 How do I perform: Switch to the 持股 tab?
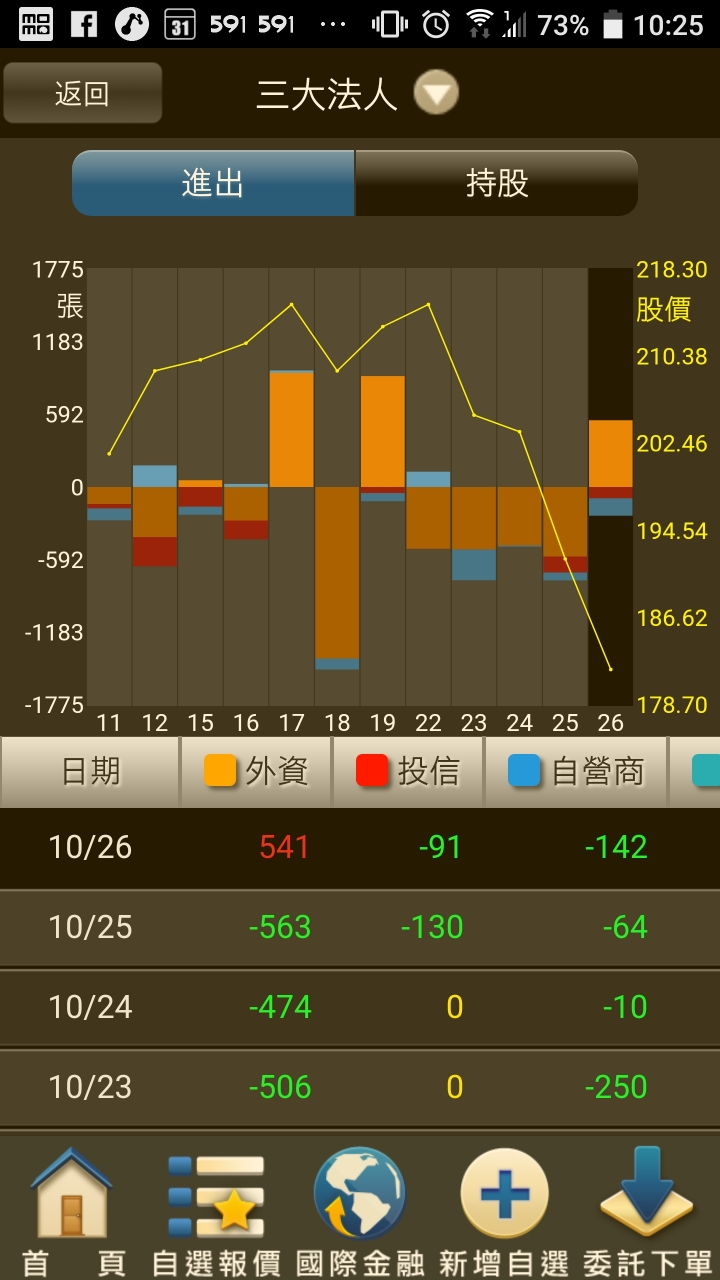[x=496, y=184]
